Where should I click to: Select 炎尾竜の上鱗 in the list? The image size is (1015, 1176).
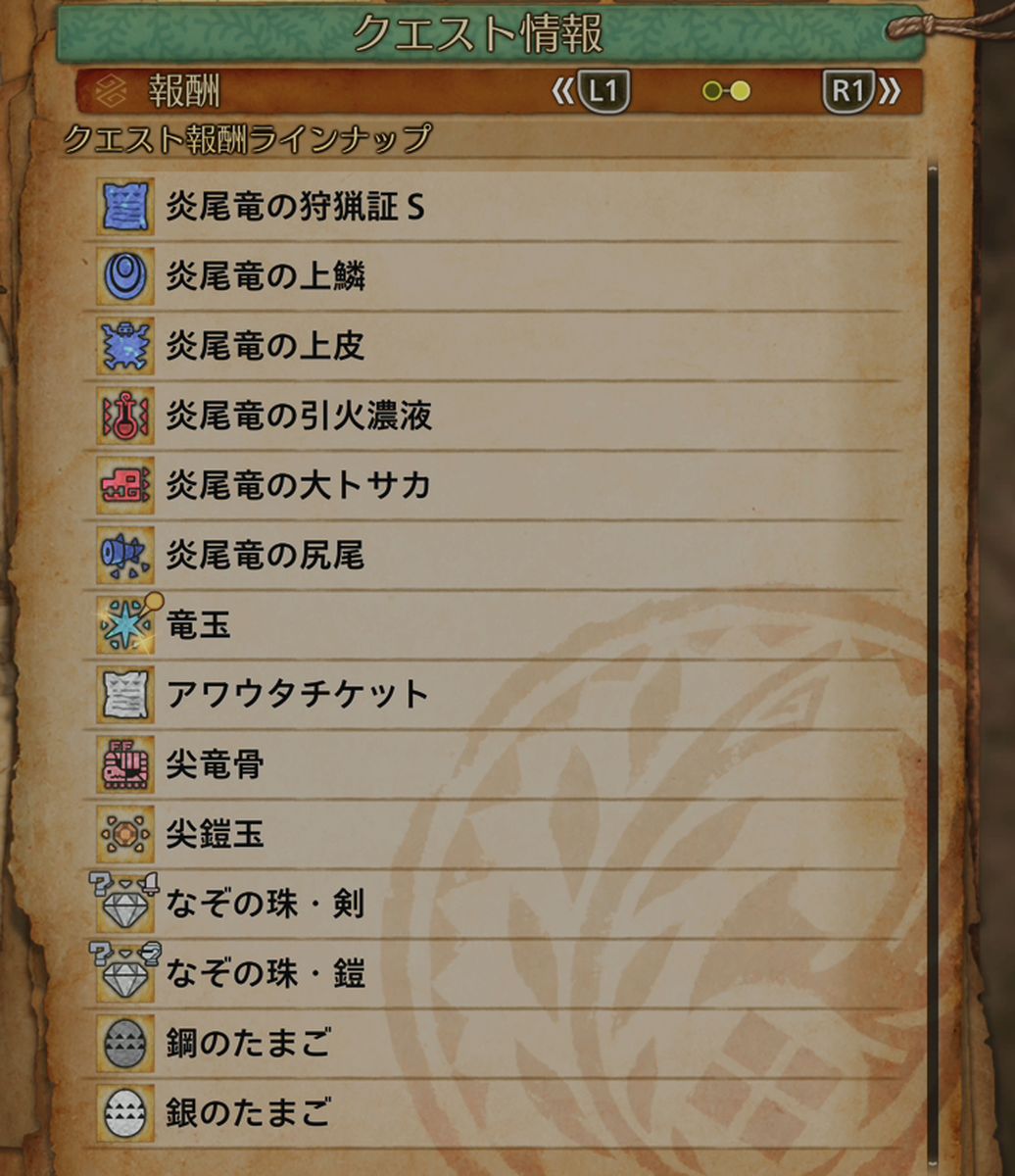500,277
